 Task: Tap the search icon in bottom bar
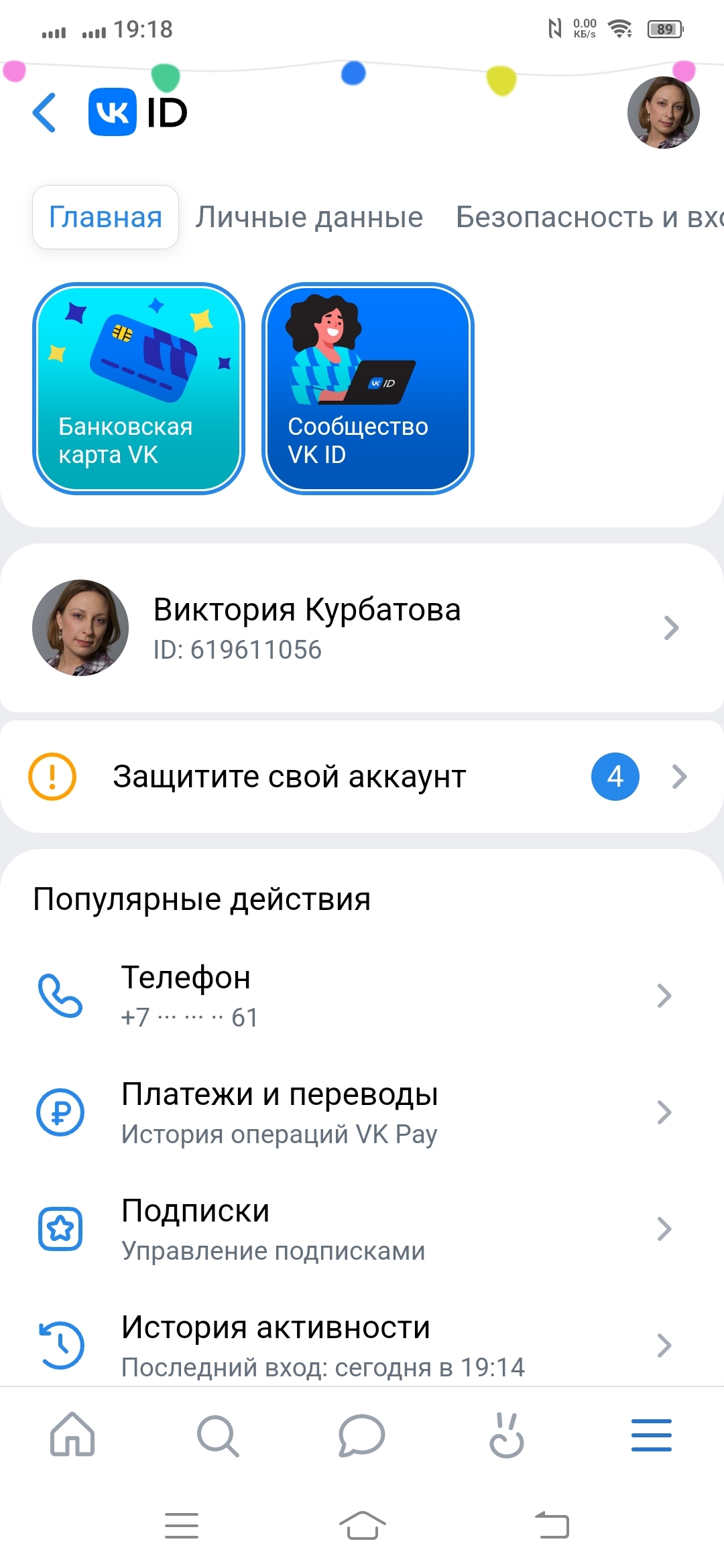click(x=217, y=1436)
